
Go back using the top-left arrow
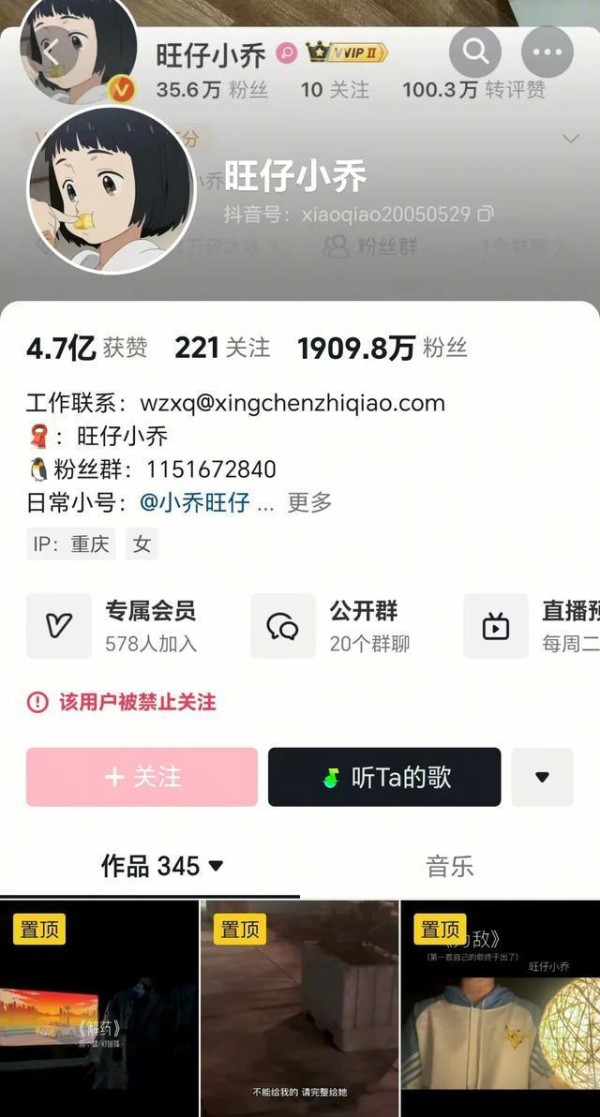point(50,52)
